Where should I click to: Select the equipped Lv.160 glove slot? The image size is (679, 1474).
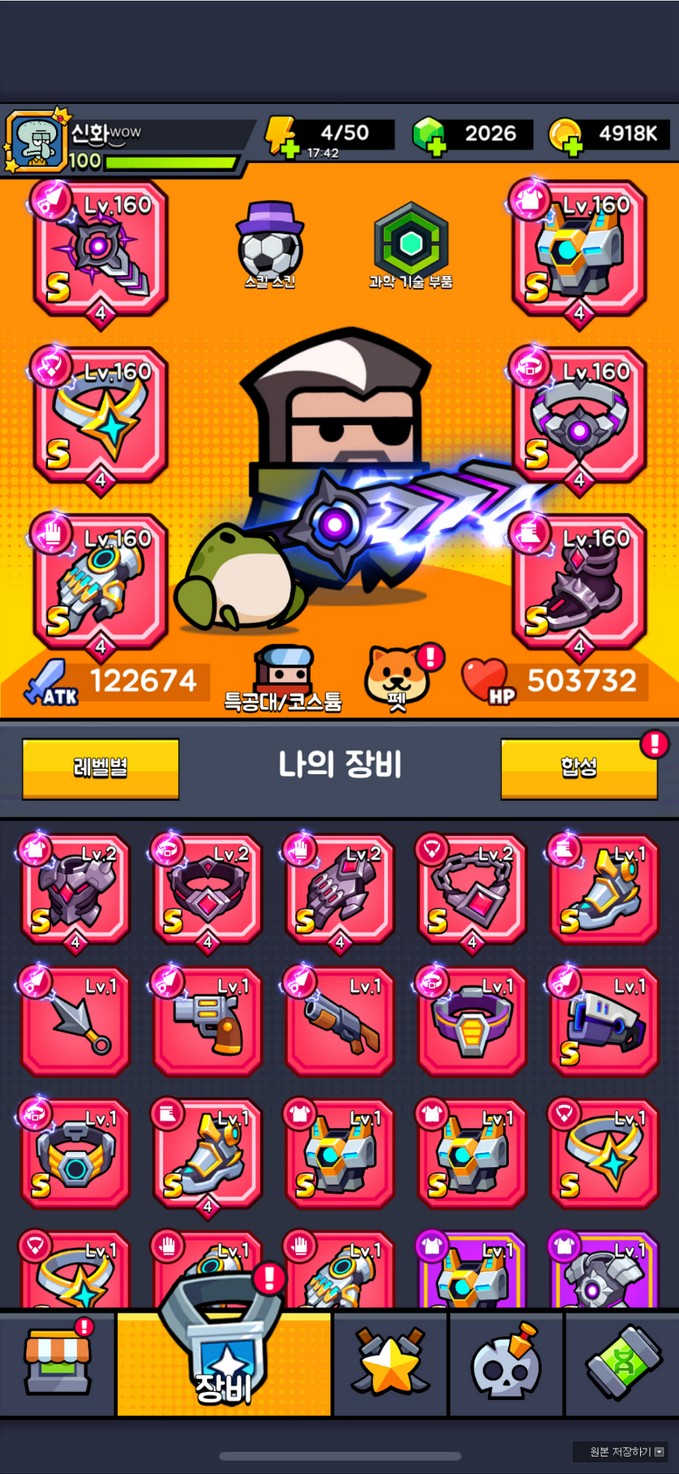pos(99,582)
